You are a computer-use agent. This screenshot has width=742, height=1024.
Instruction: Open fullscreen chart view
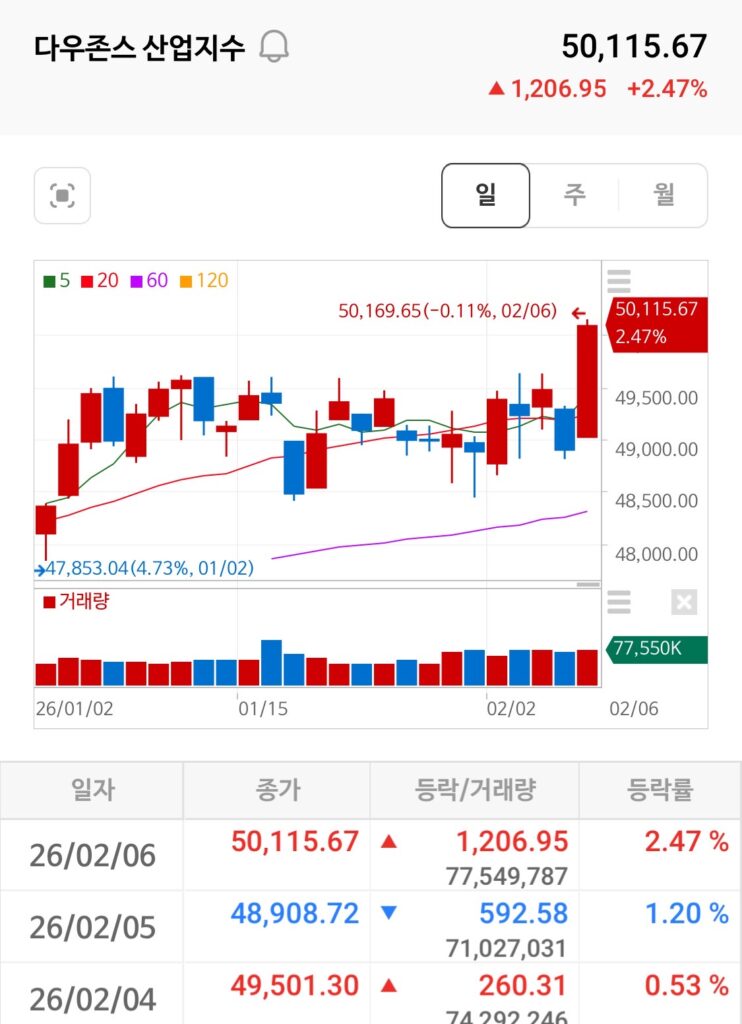[62, 196]
